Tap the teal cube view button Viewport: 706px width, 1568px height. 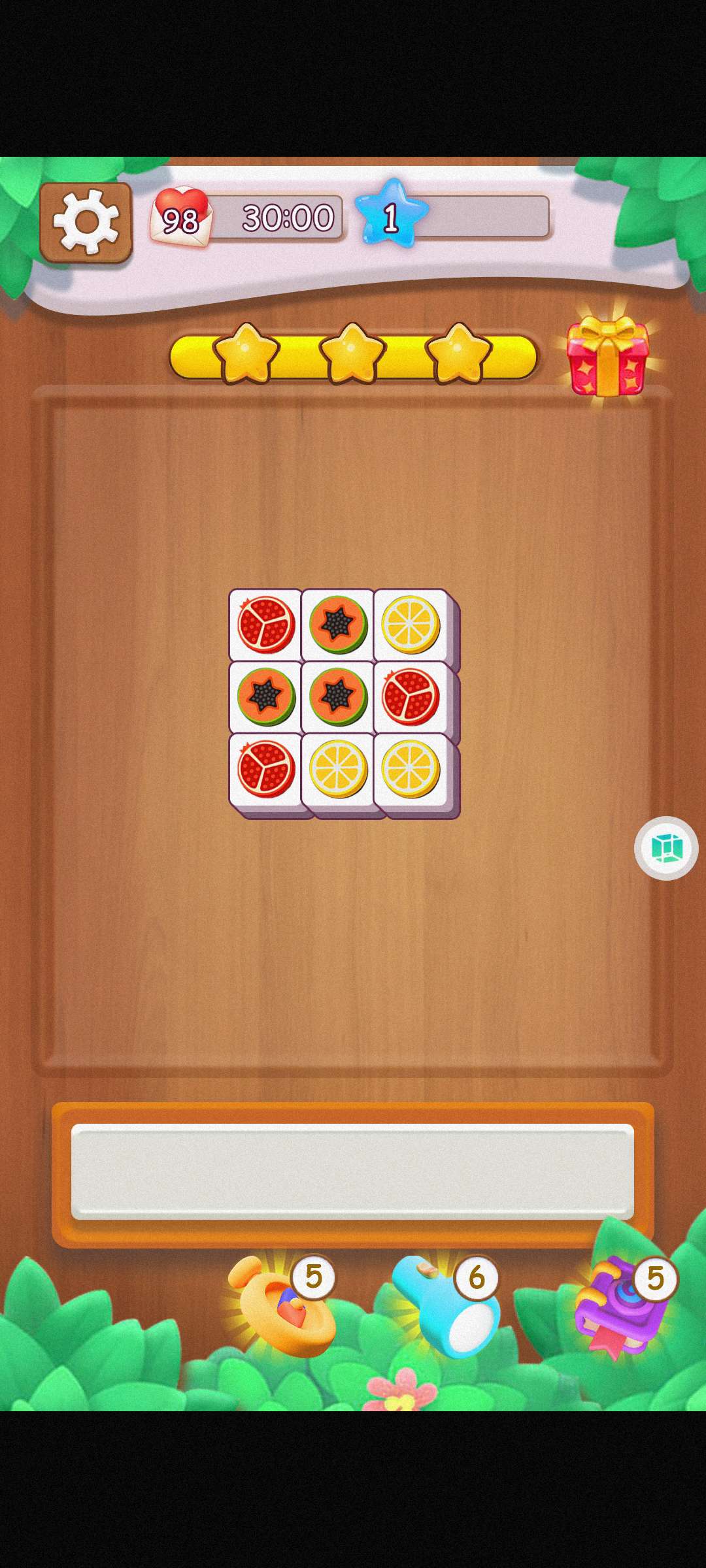(x=666, y=848)
